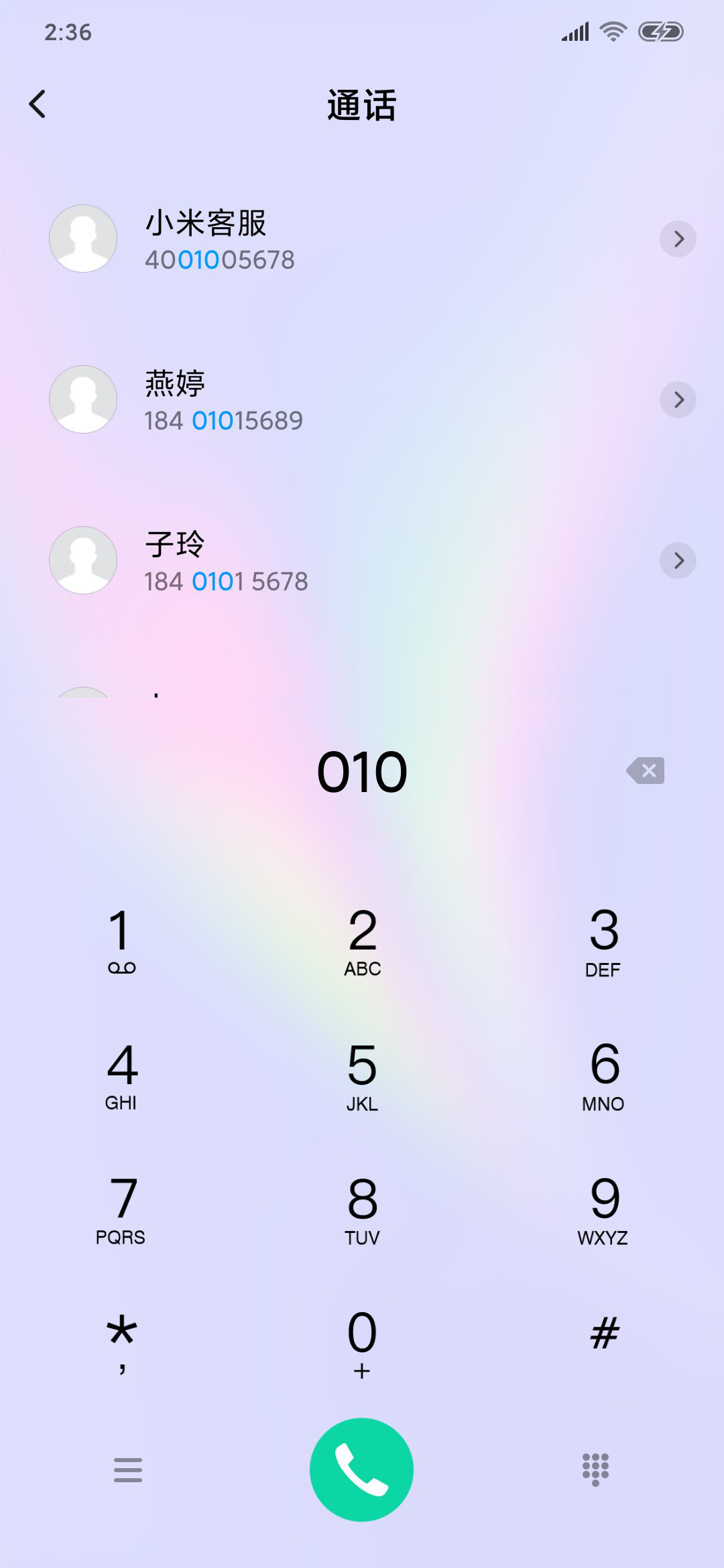This screenshot has height=1568, width=724.
Task: Go back using the top-left arrow
Action: click(38, 104)
